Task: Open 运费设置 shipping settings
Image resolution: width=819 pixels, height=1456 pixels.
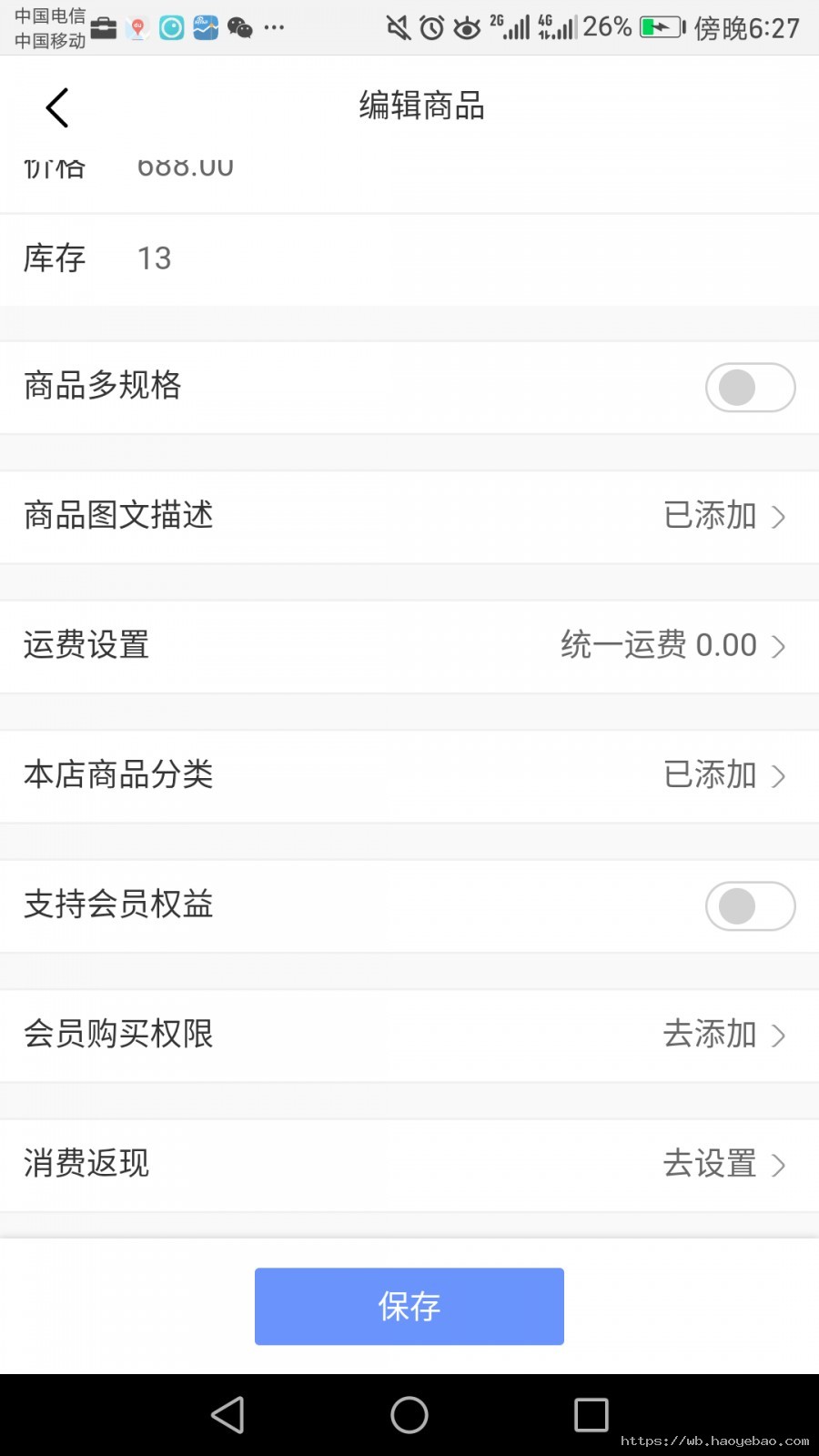Action: tap(409, 646)
